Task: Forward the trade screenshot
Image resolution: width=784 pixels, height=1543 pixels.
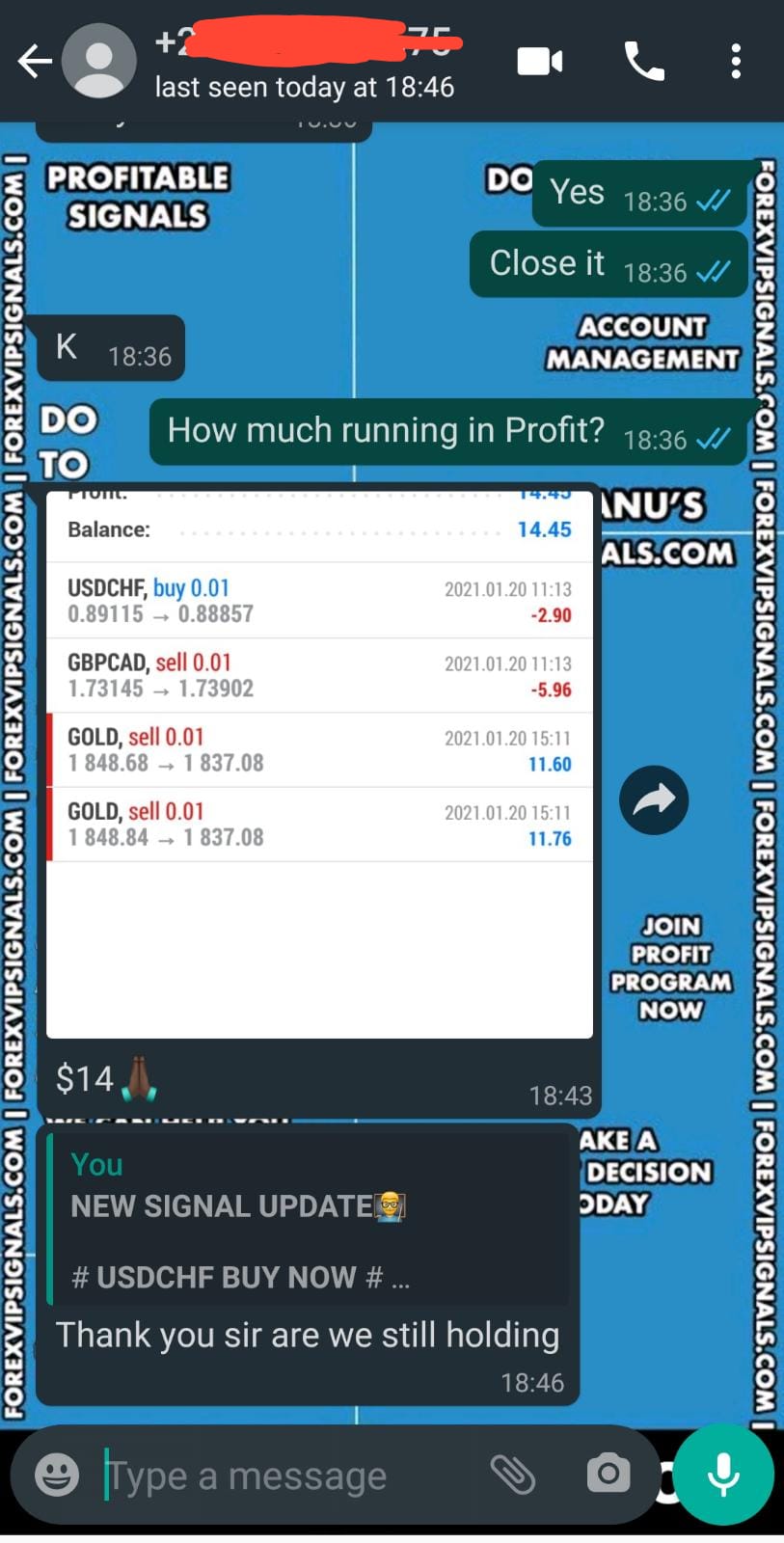Action: coord(654,799)
